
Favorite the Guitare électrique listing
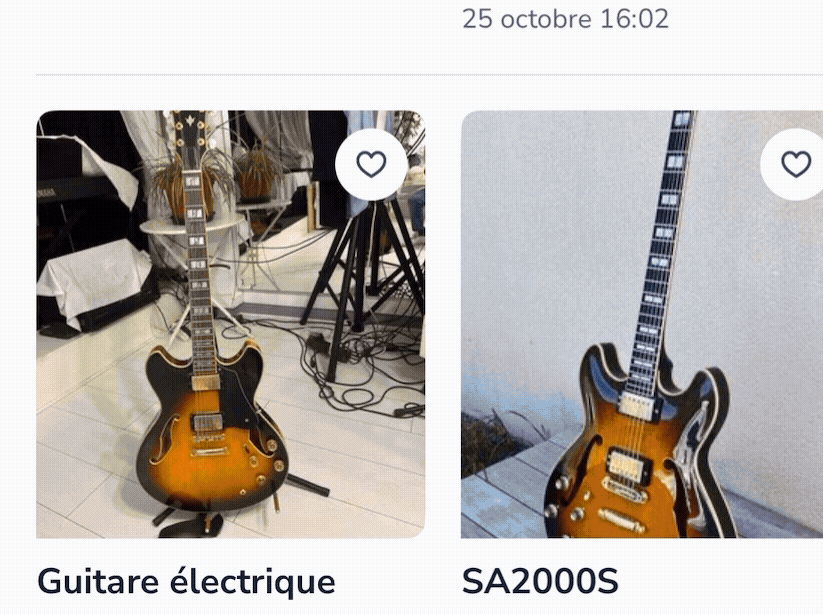[x=371, y=164]
